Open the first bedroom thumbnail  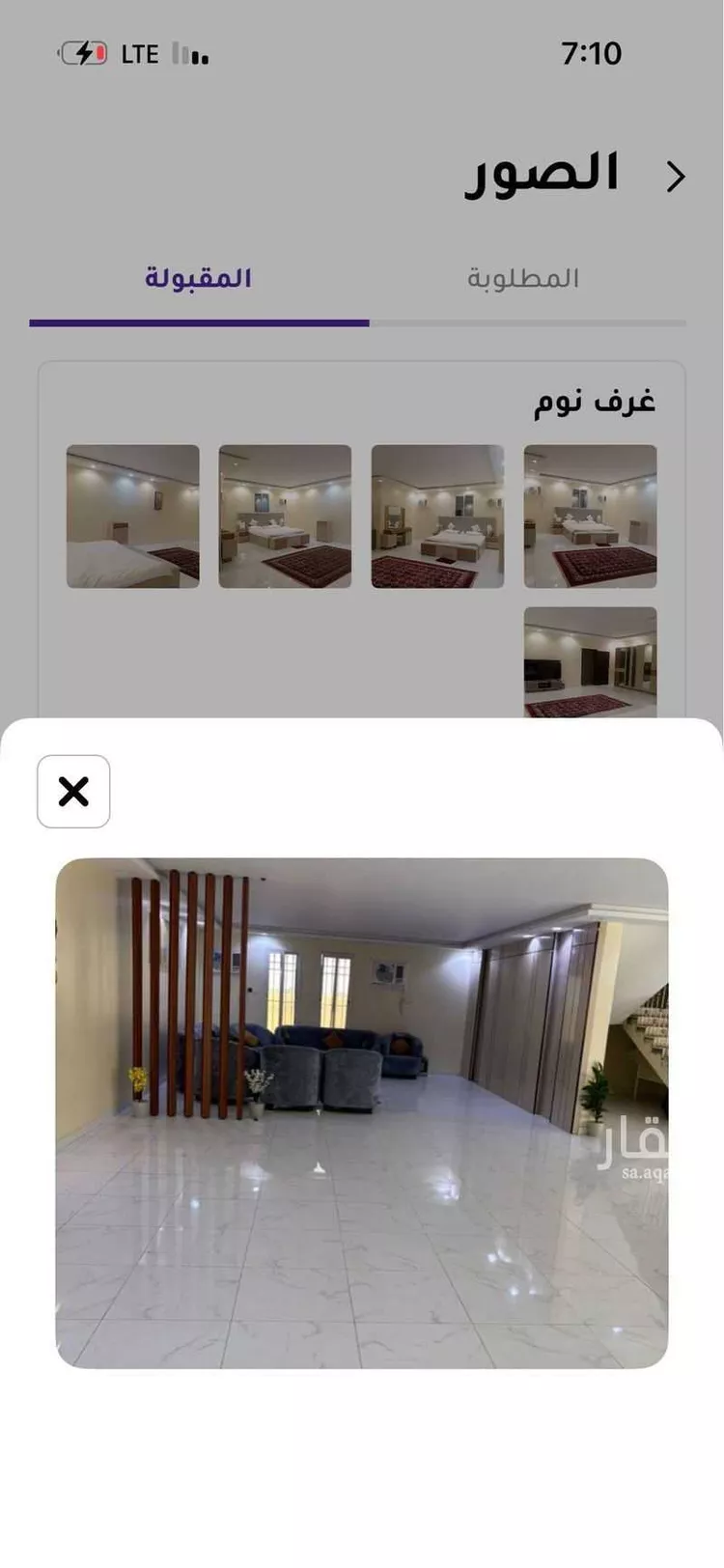pos(133,516)
